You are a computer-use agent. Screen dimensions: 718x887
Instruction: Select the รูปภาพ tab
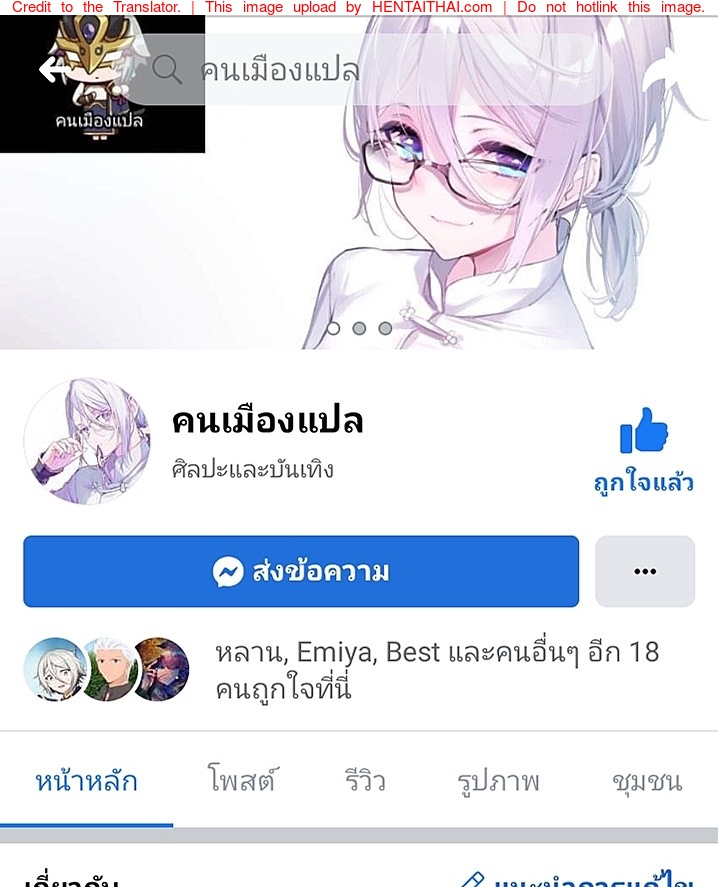498,781
